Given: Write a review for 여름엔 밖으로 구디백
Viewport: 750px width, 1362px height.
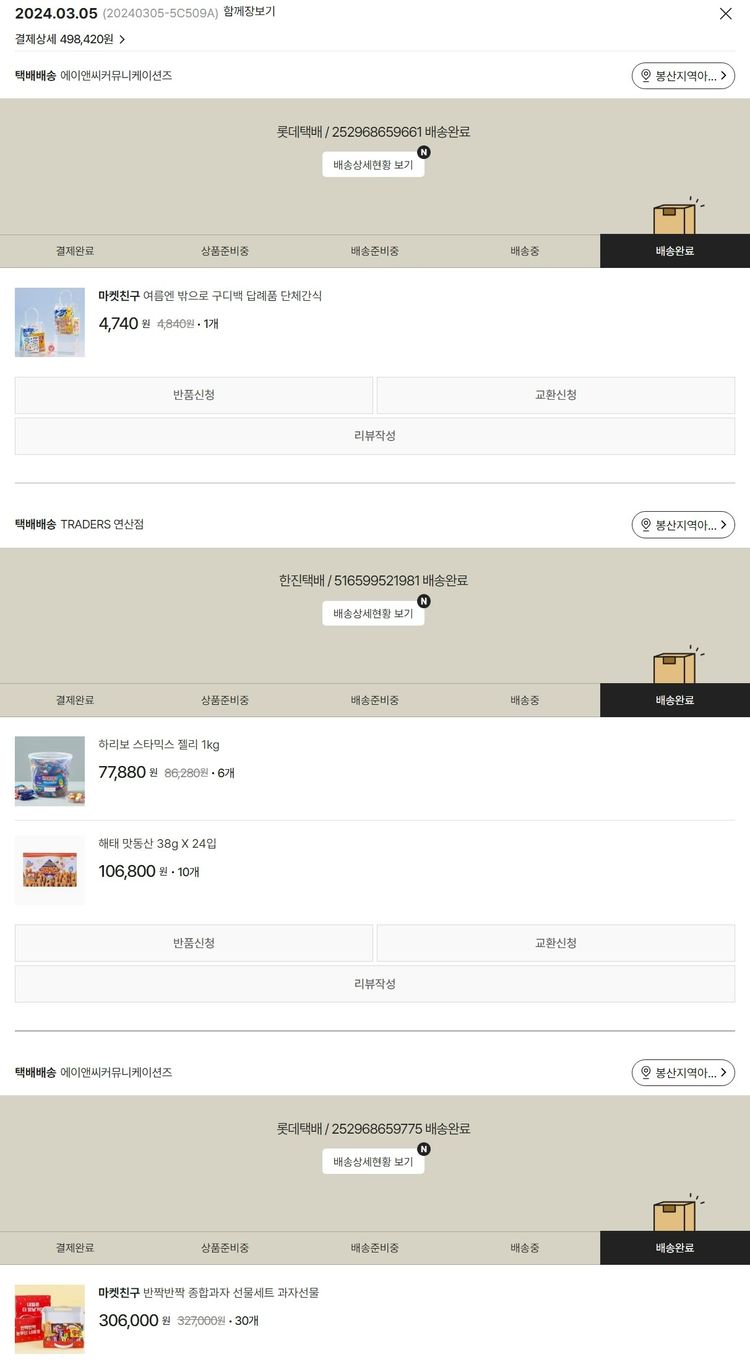Looking at the screenshot, I should coord(374,436).
